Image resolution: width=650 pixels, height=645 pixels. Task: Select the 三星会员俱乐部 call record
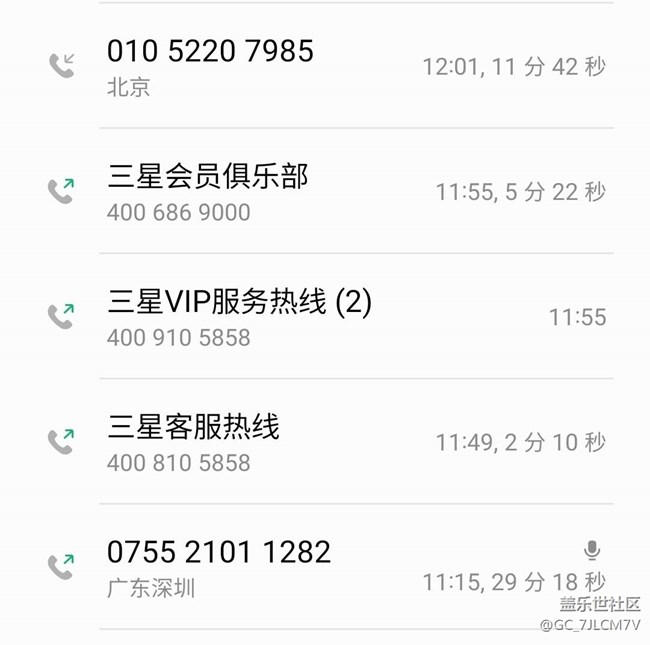tap(208, 191)
